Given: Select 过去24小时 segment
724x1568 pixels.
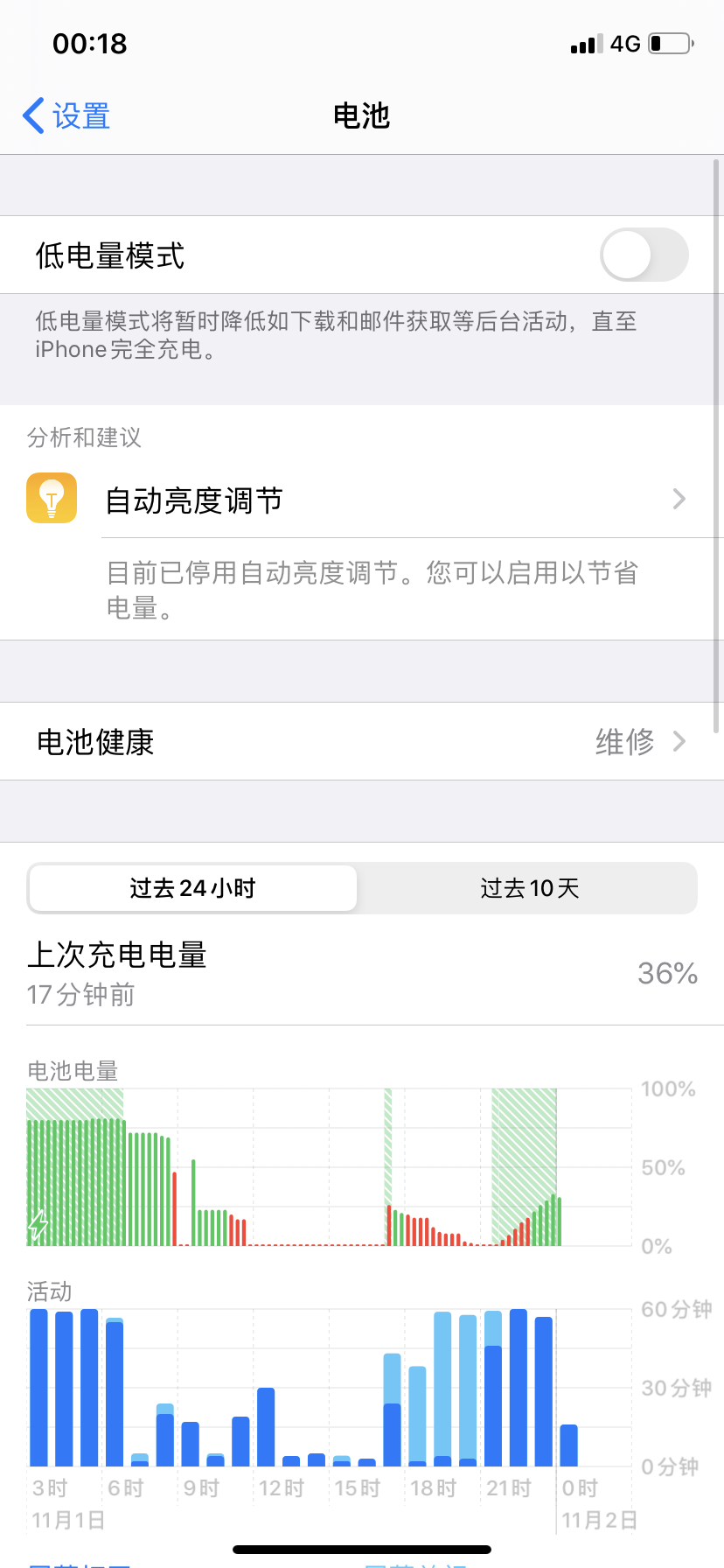Looking at the screenshot, I should tap(192, 888).
